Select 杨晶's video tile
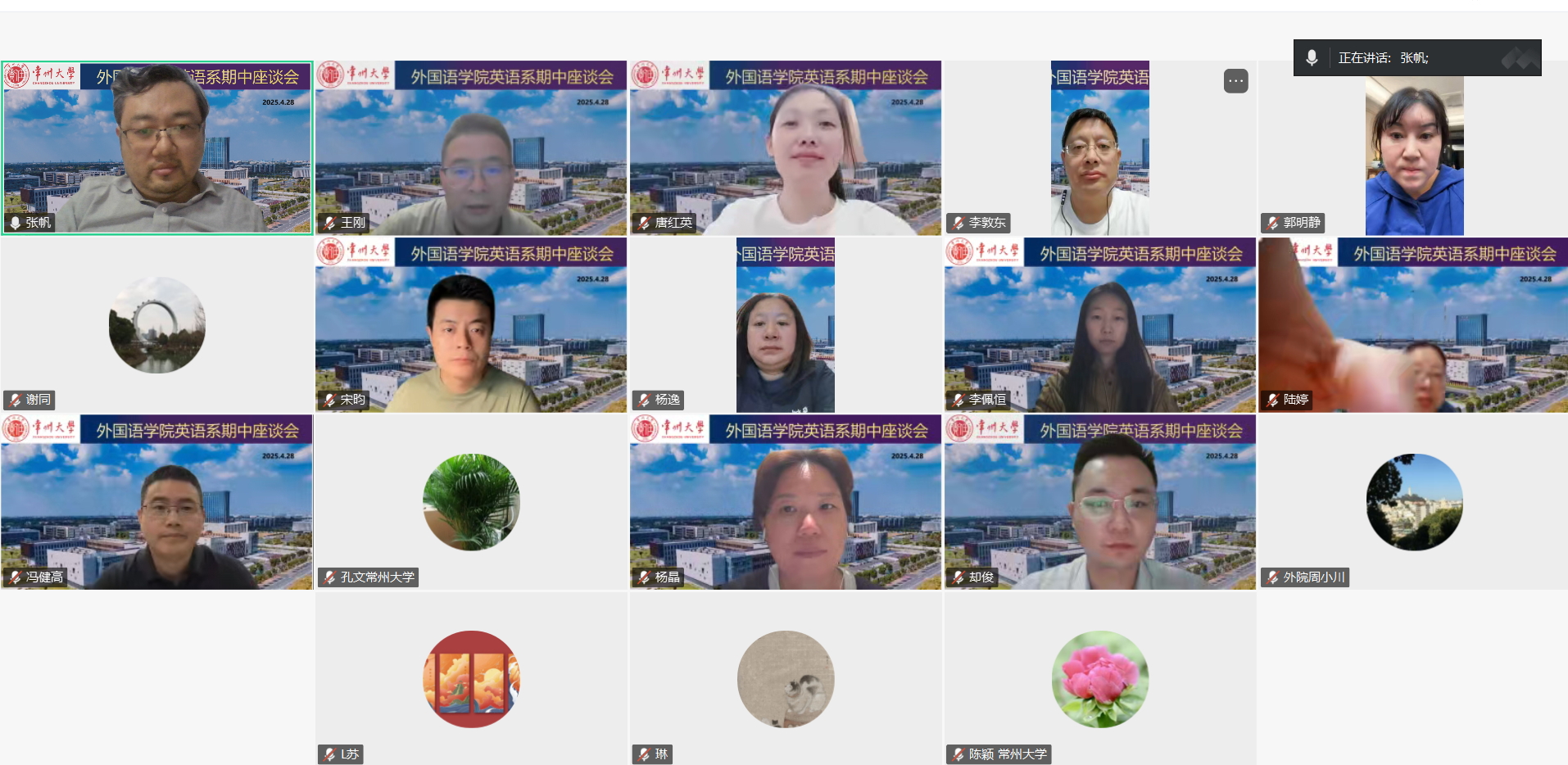The width and height of the screenshot is (1568, 765). [x=785, y=502]
